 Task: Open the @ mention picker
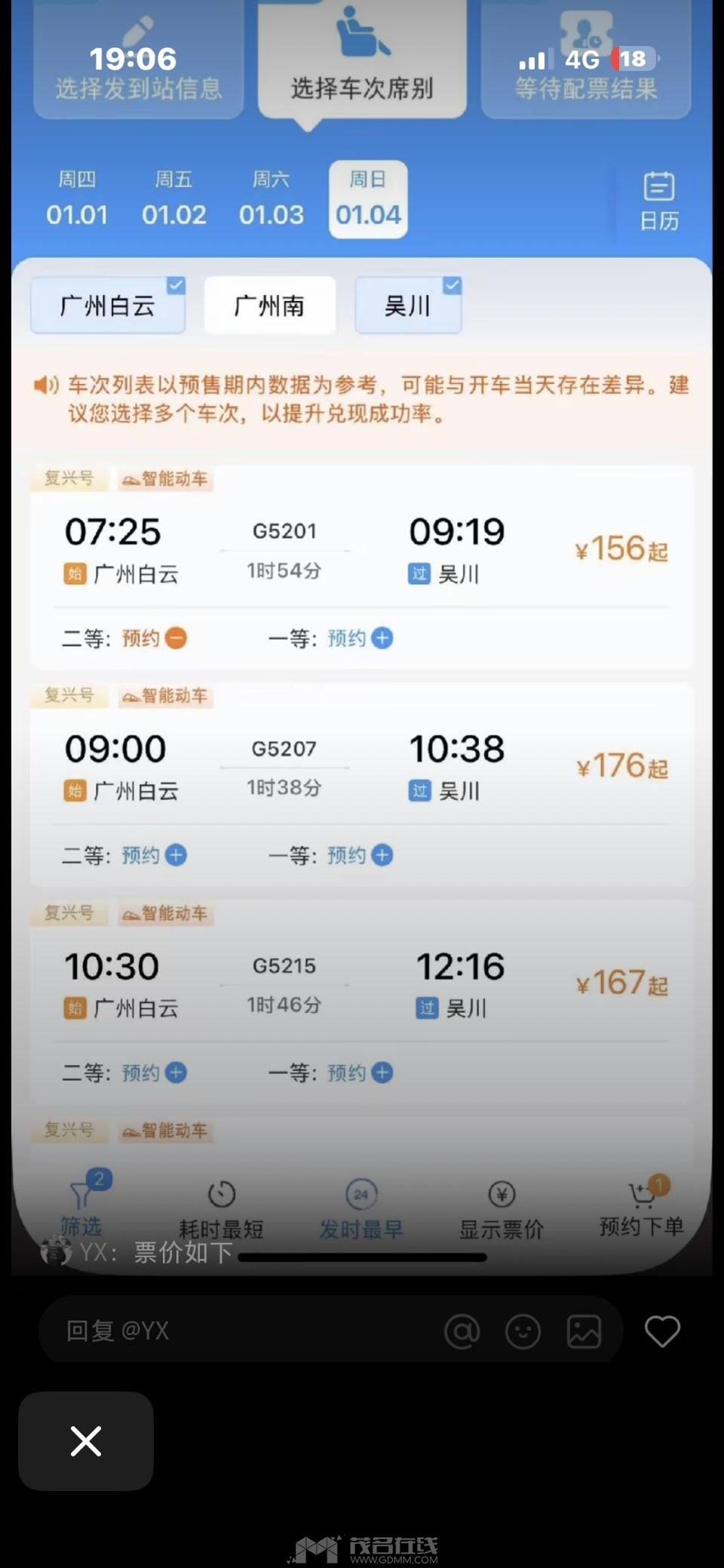click(462, 1331)
